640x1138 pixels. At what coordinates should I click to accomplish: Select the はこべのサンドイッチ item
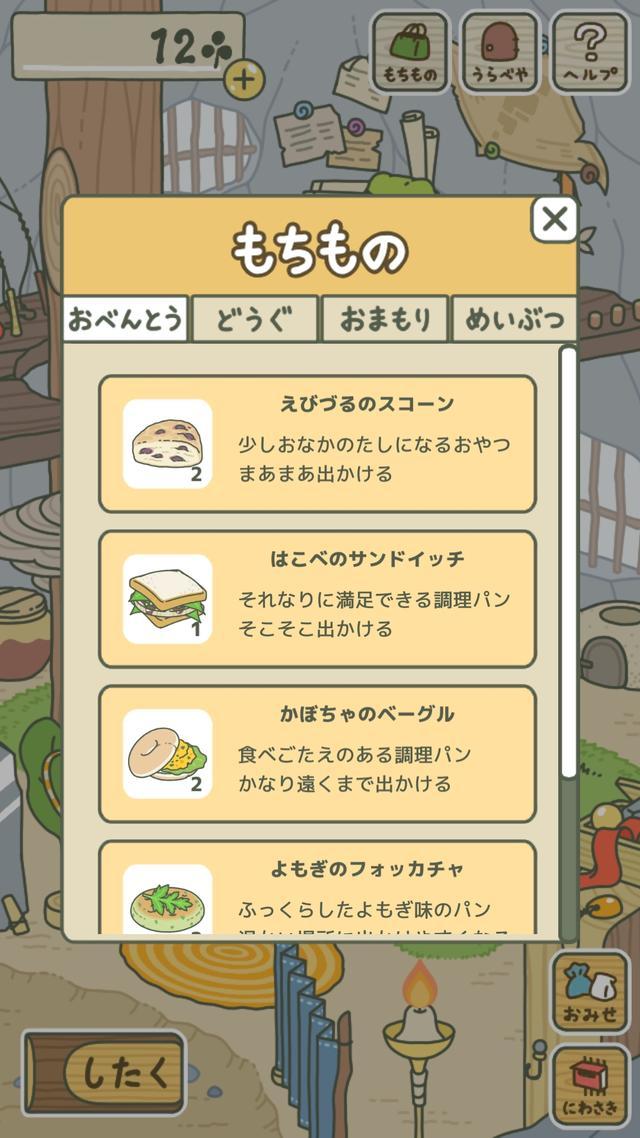click(317, 598)
